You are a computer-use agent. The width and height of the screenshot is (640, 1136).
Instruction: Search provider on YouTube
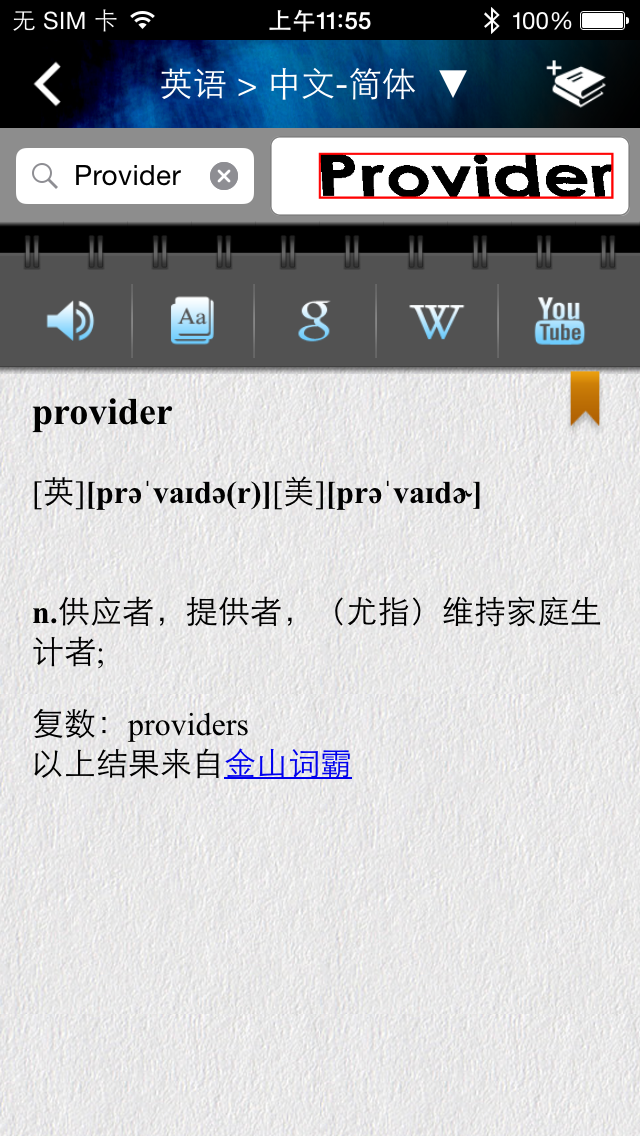tap(559, 321)
